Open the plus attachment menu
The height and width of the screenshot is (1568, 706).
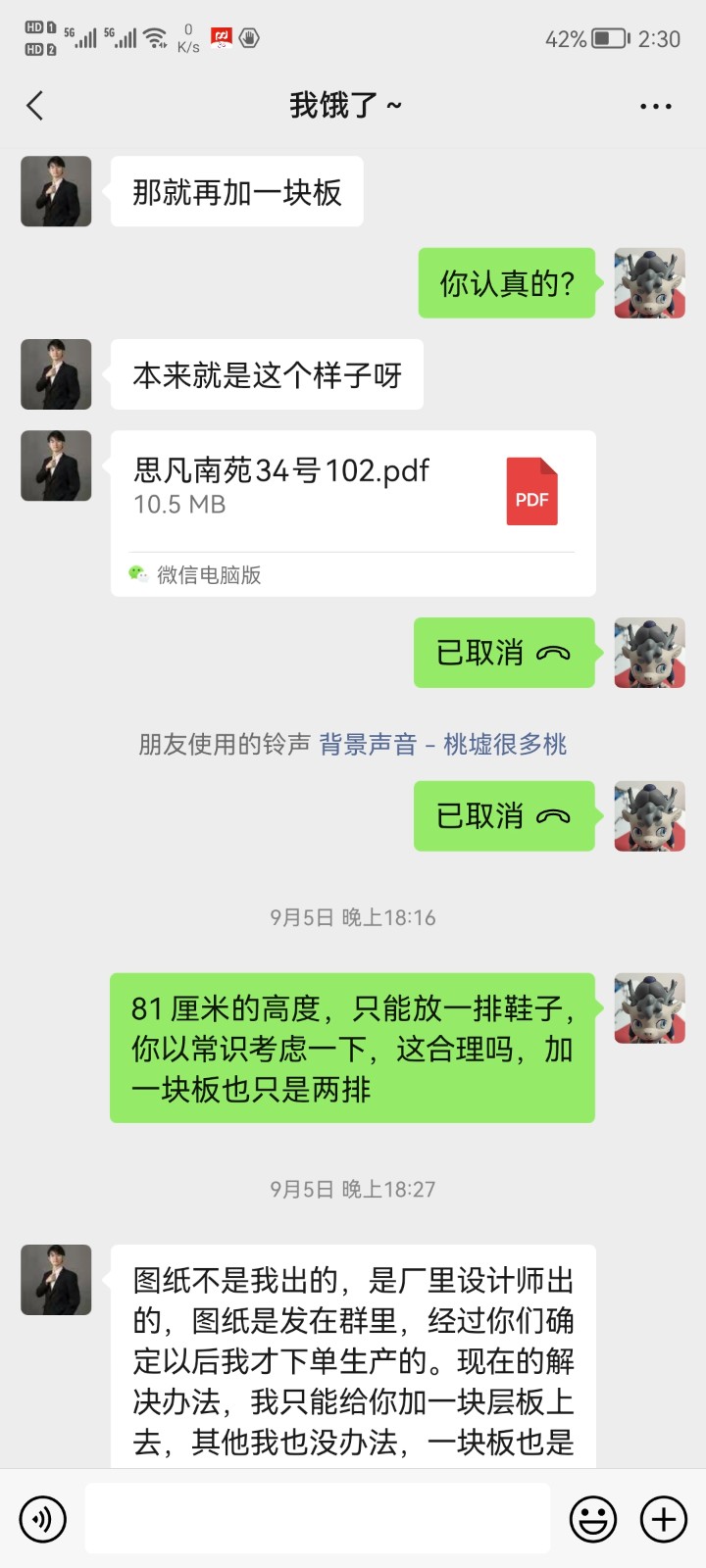pos(664,1519)
